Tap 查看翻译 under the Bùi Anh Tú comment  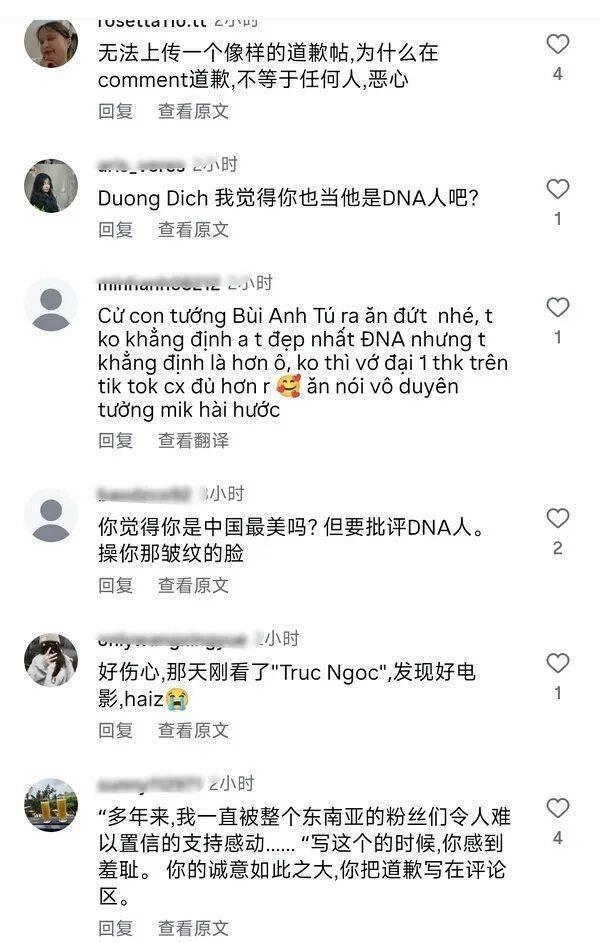(193, 440)
